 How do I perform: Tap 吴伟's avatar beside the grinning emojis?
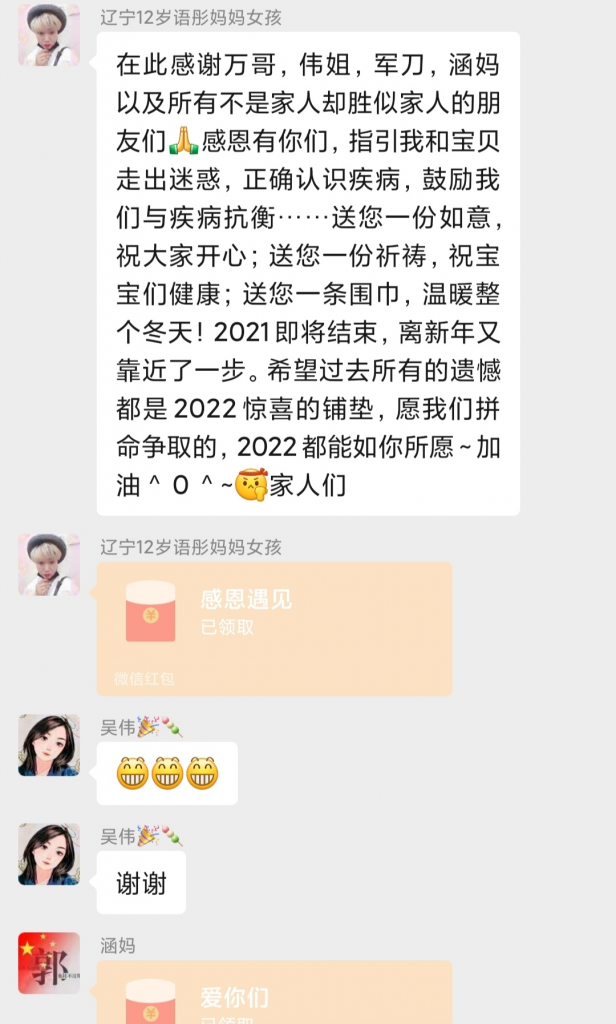[49, 745]
